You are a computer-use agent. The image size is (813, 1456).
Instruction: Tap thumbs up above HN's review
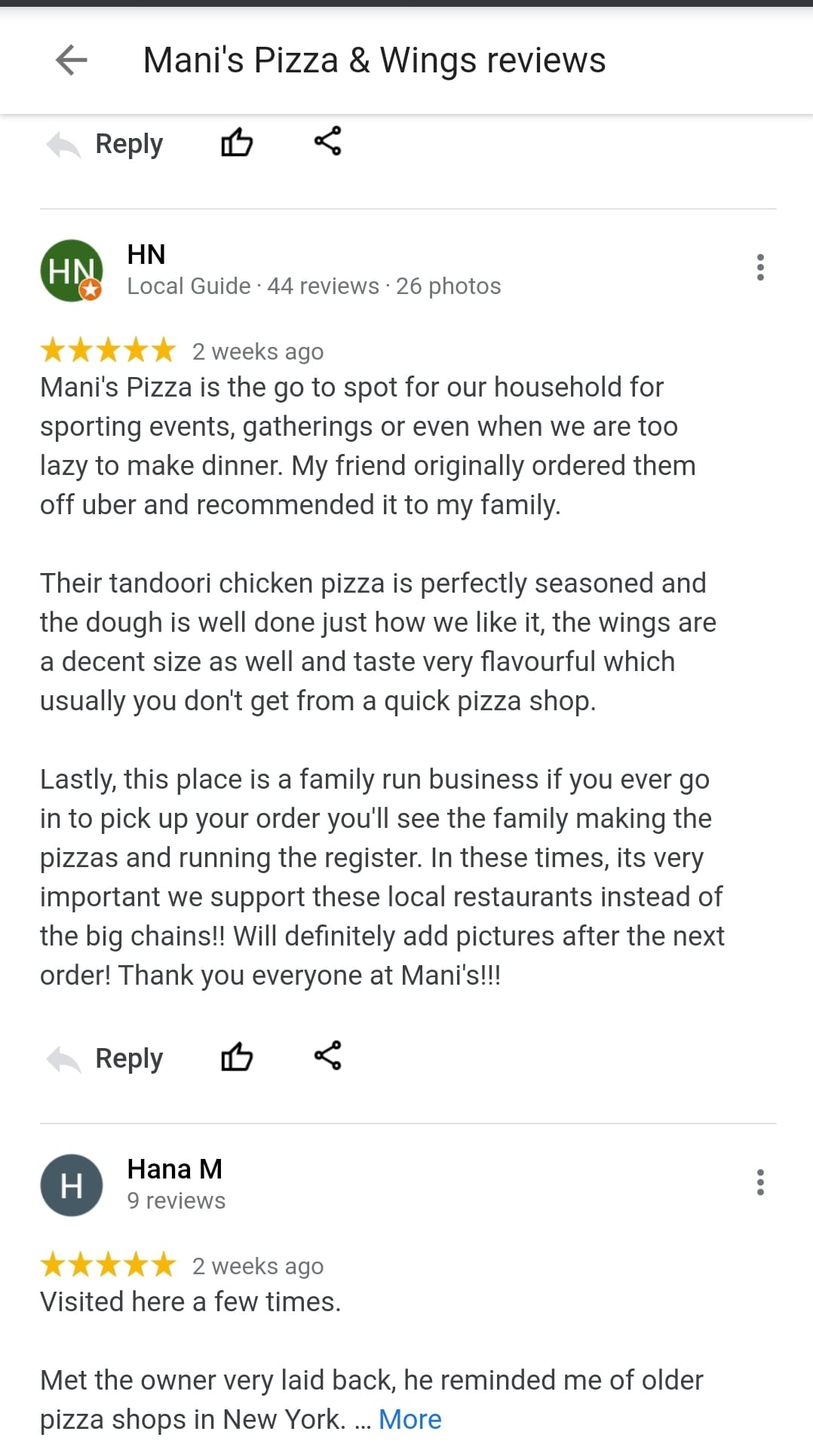click(237, 142)
